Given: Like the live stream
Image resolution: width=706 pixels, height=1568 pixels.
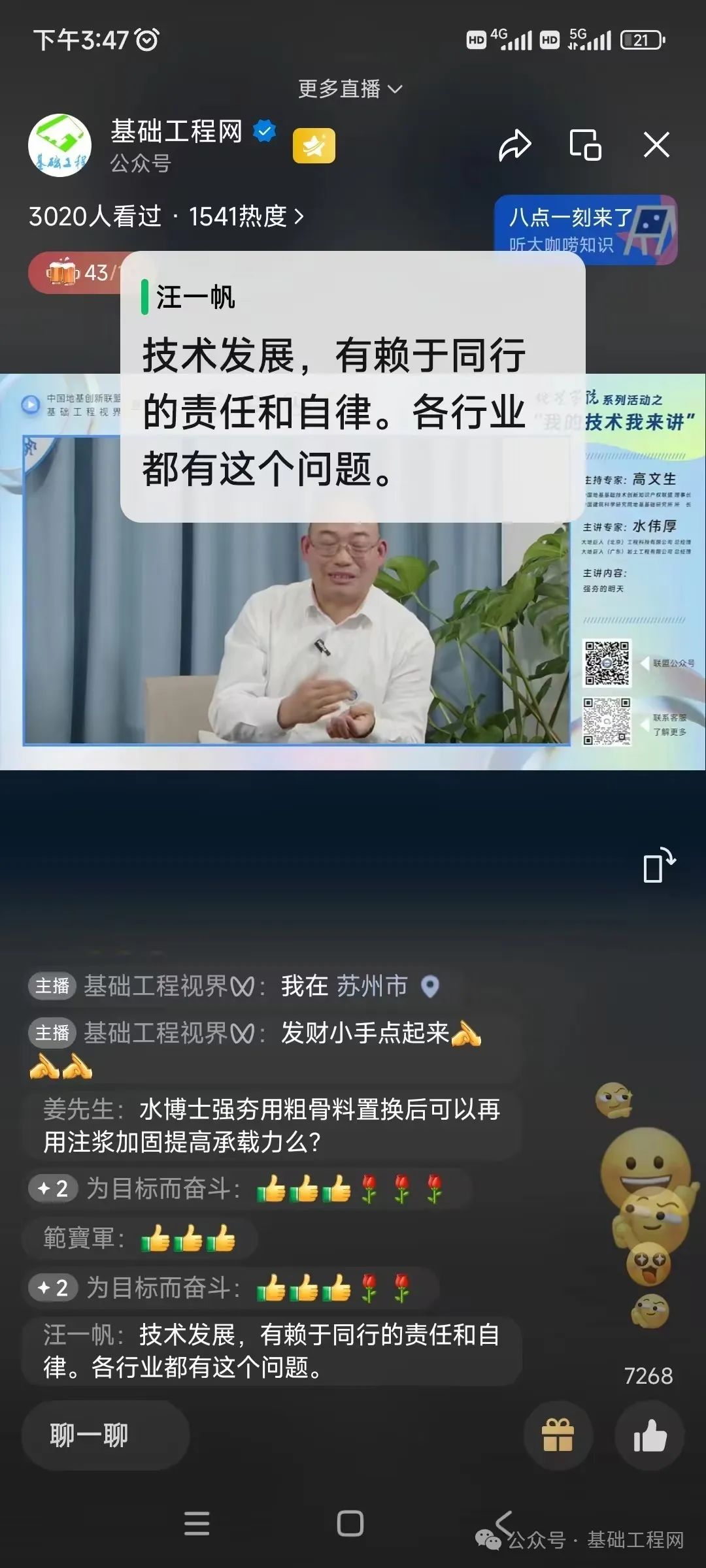Looking at the screenshot, I should click(x=649, y=1435).
